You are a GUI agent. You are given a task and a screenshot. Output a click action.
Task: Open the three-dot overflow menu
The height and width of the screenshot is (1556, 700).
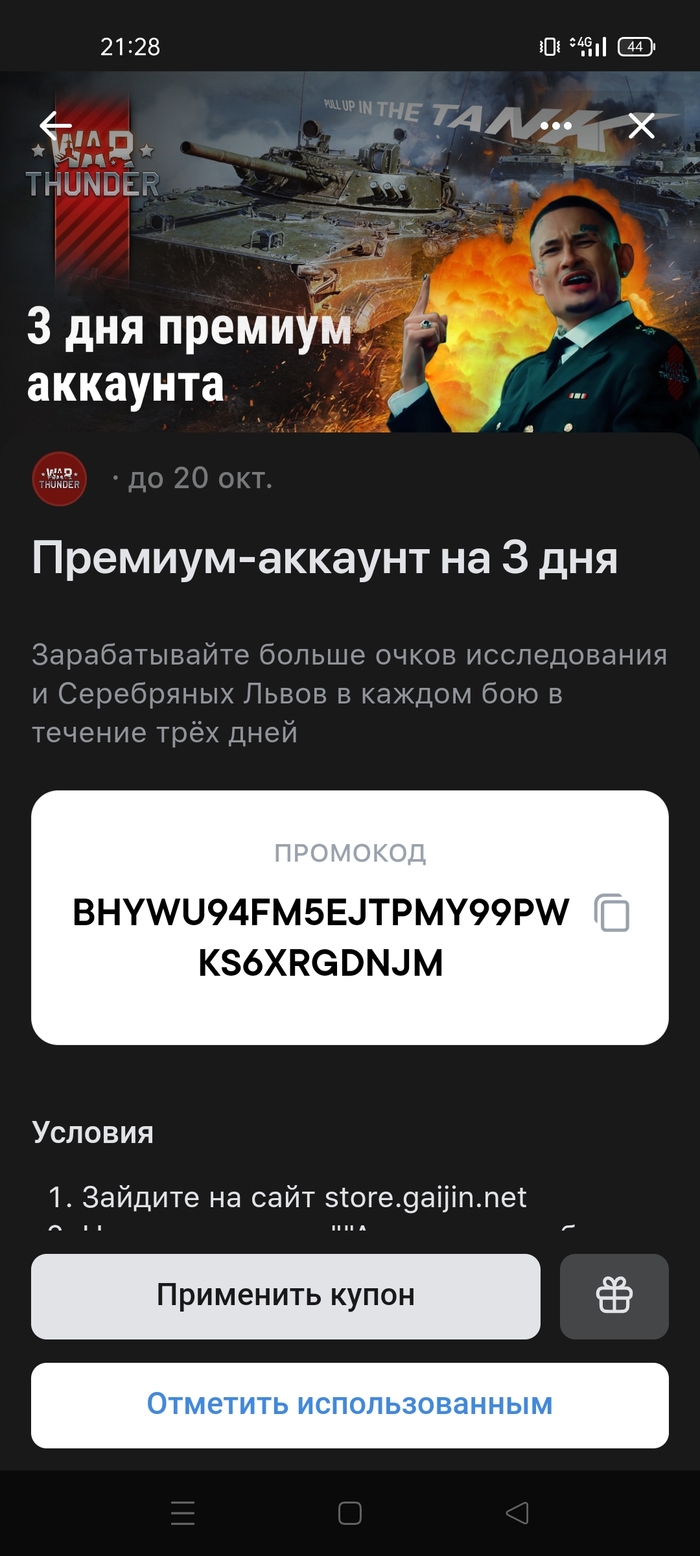555,126
